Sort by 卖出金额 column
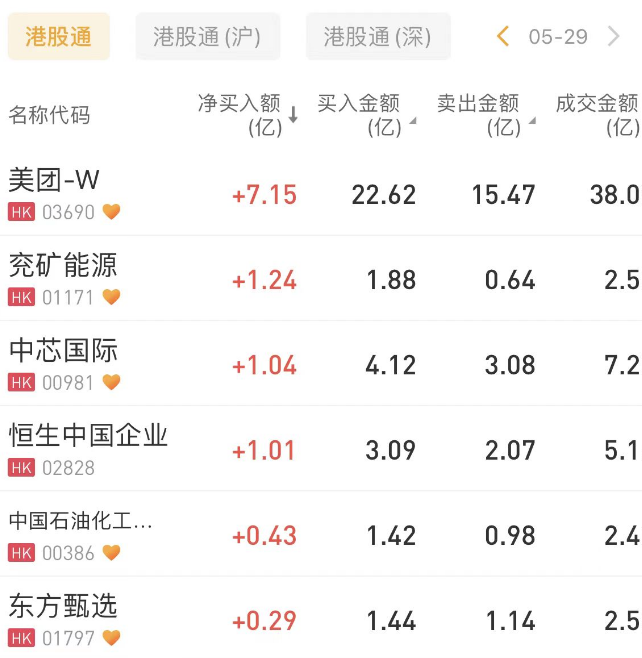The width and height of the screenshot is (642, 658). tap(484, 114)
